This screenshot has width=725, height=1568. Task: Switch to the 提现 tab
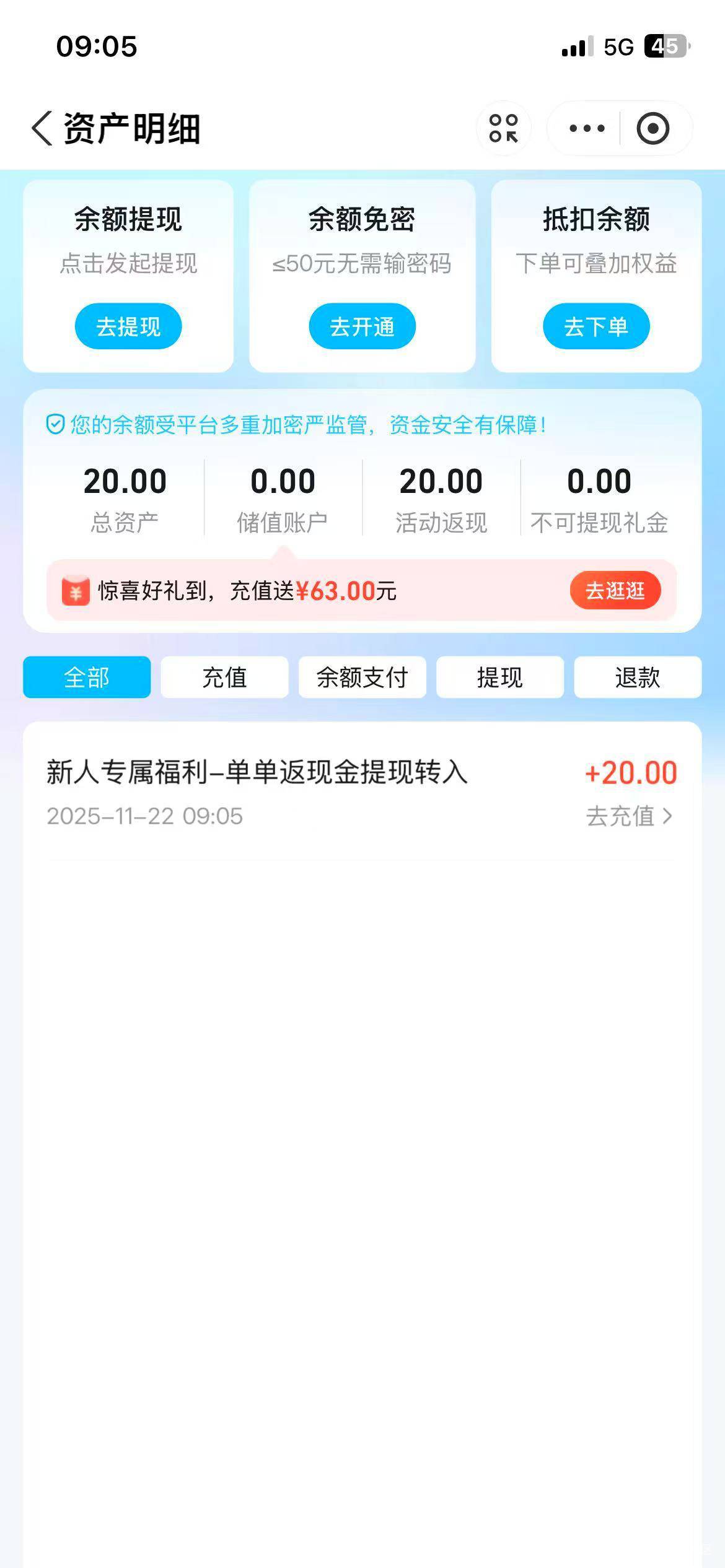500,677
